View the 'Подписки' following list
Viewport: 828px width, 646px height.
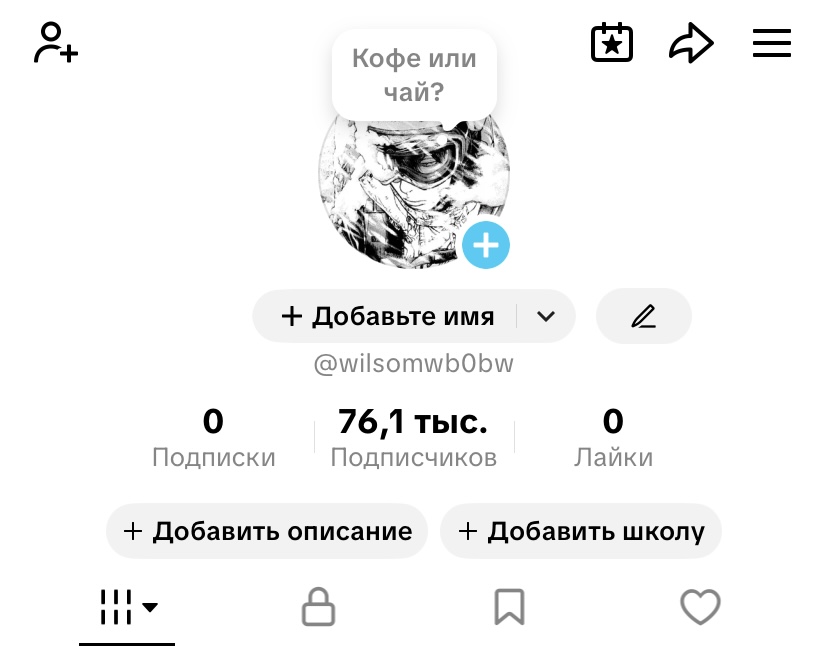pos(213,438)
